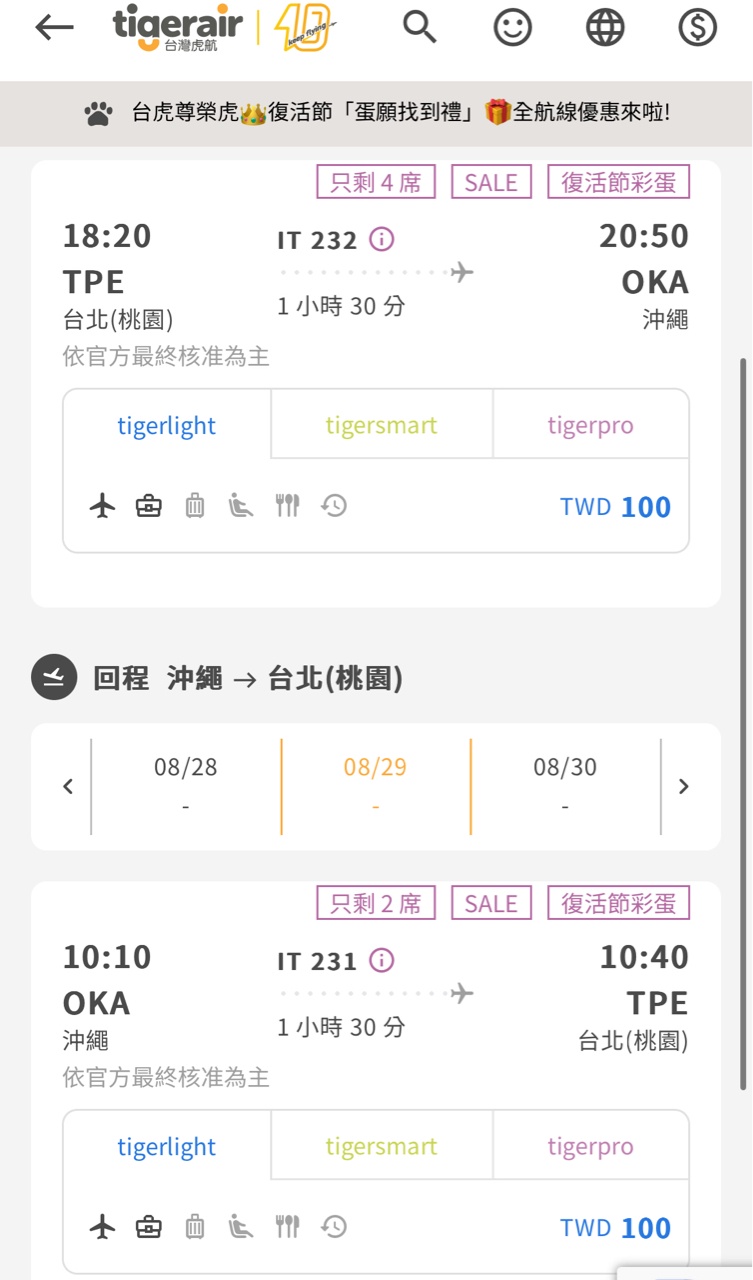Select tigerlight fare for flight IT 231
Screen dimensions: 753x1280
(x=167, y=1146)
